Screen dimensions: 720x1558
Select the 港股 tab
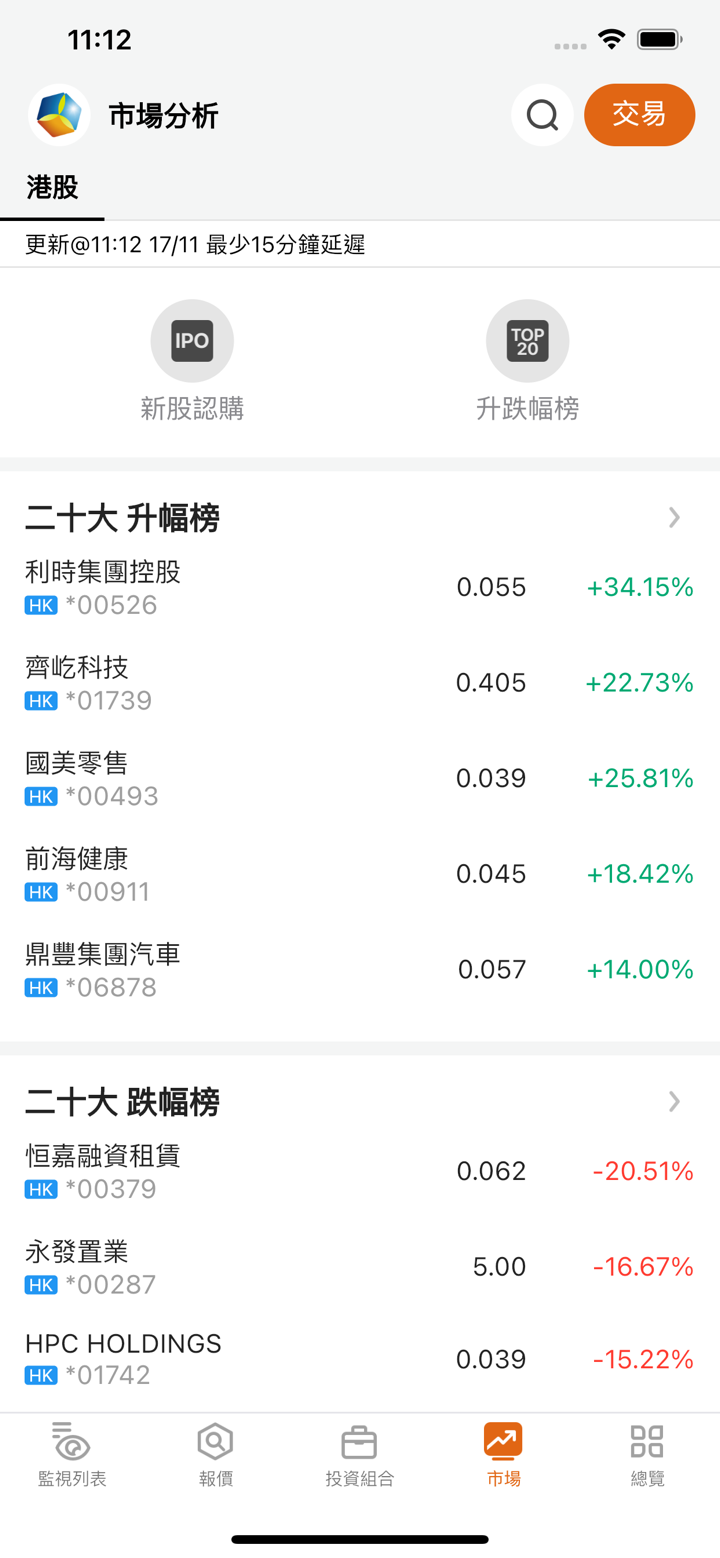pyautogui.click(x=52, y=188)
